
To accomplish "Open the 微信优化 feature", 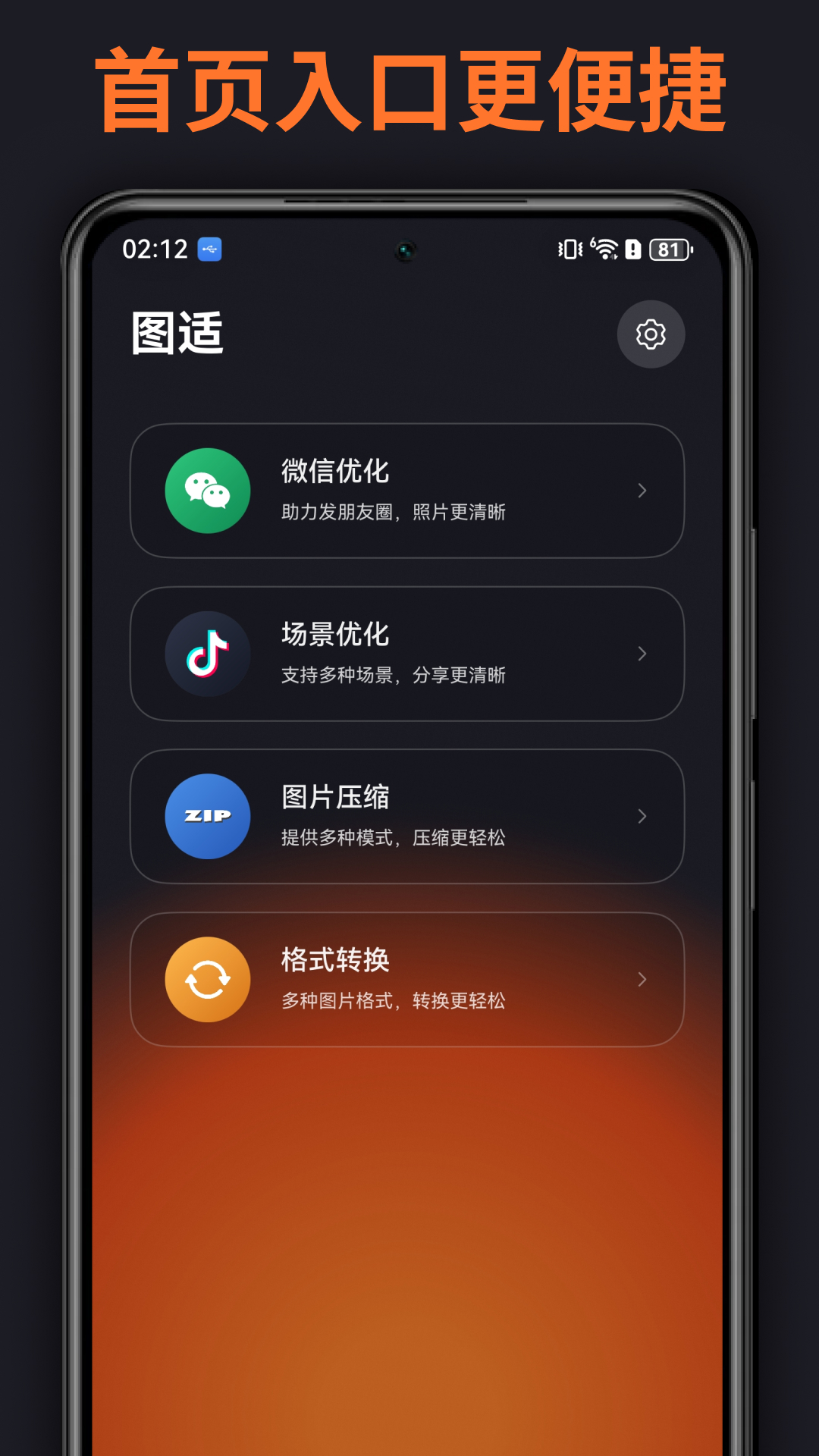I will (x=407, y=491).
